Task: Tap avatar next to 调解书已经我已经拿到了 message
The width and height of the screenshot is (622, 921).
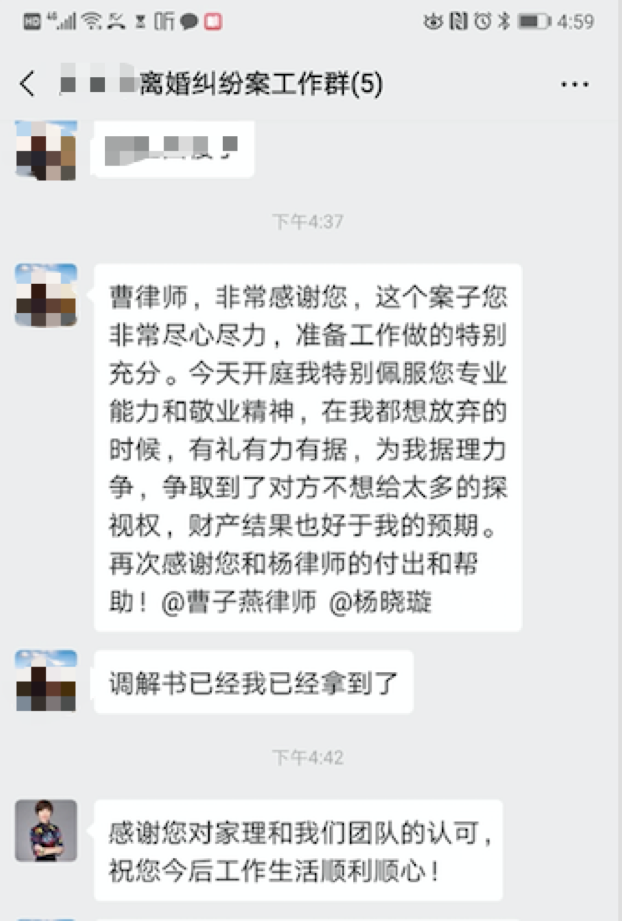Action: point(46,681)
